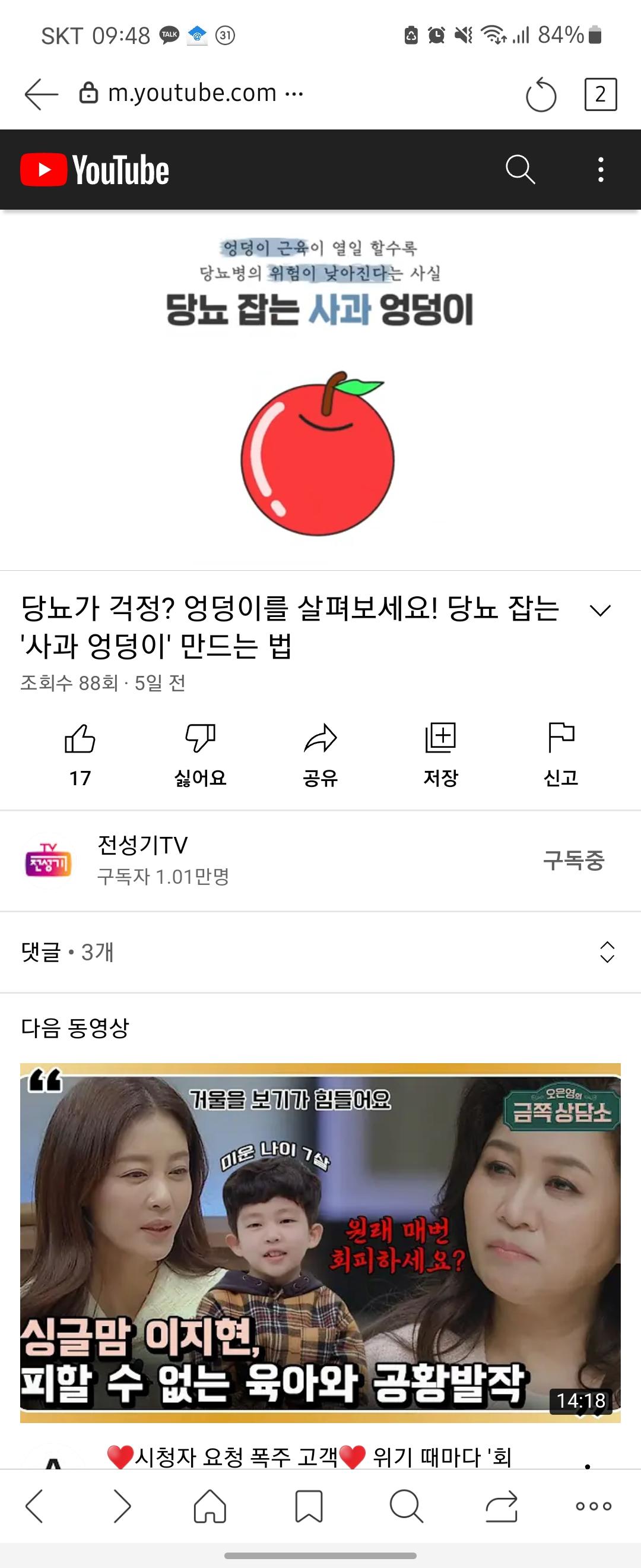Tap the 구독중 subscription button
The image size is (641, 1568).
573,859
